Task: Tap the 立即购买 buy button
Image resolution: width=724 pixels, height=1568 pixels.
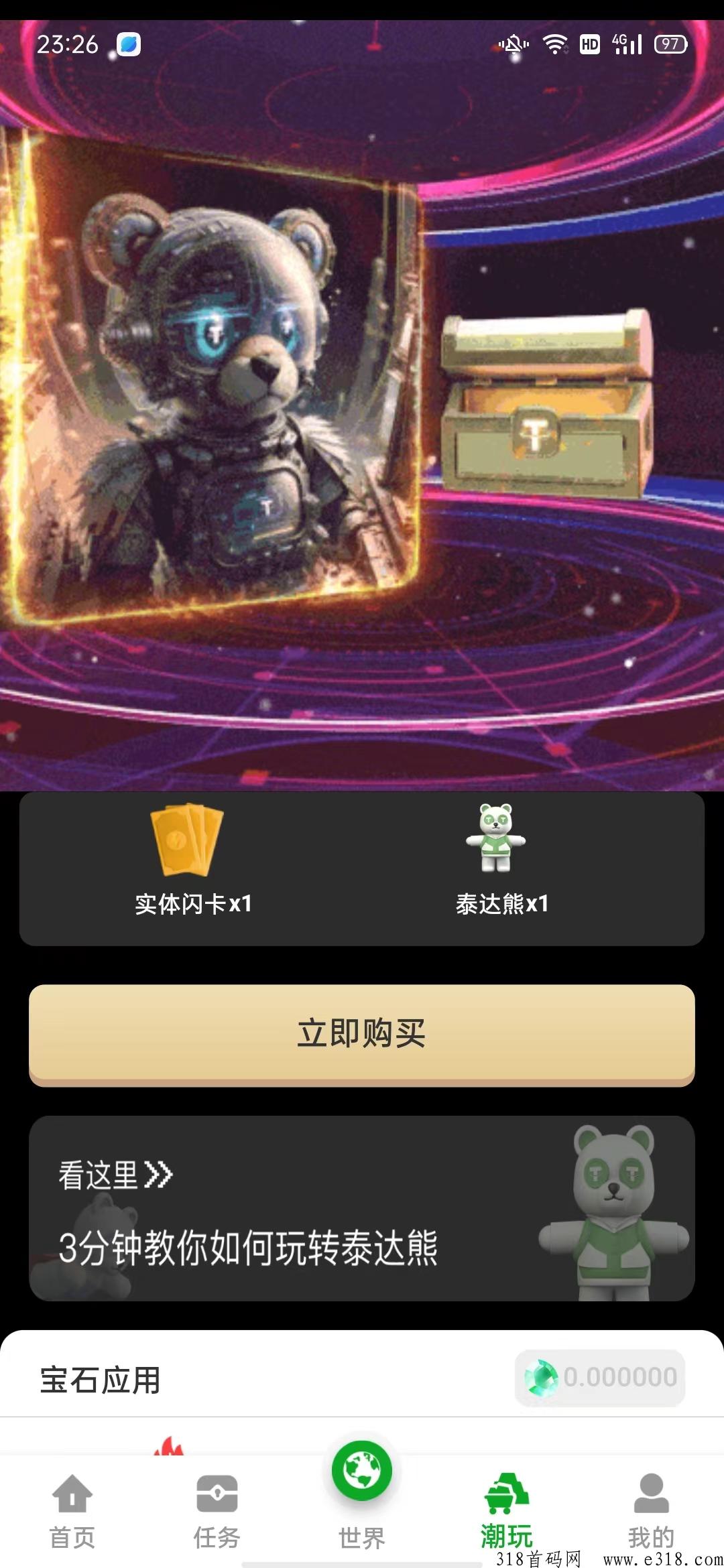Action: [x=361, y=1035]
